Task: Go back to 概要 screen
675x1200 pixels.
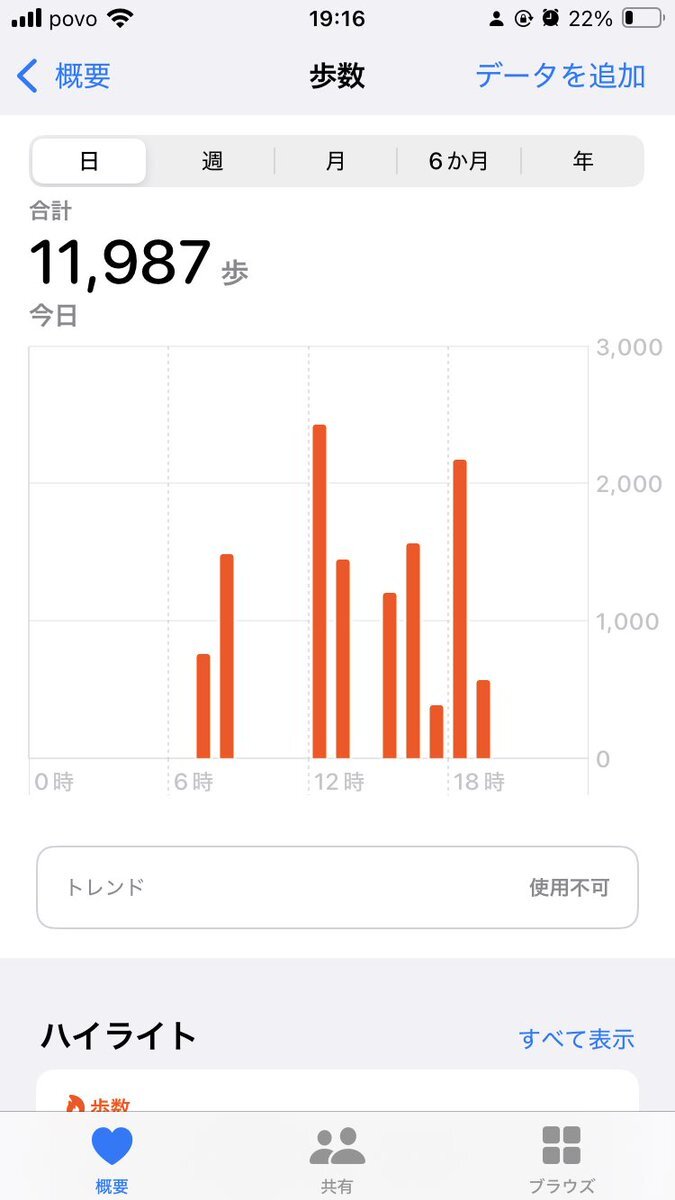Action: click(x=64, y=76)
